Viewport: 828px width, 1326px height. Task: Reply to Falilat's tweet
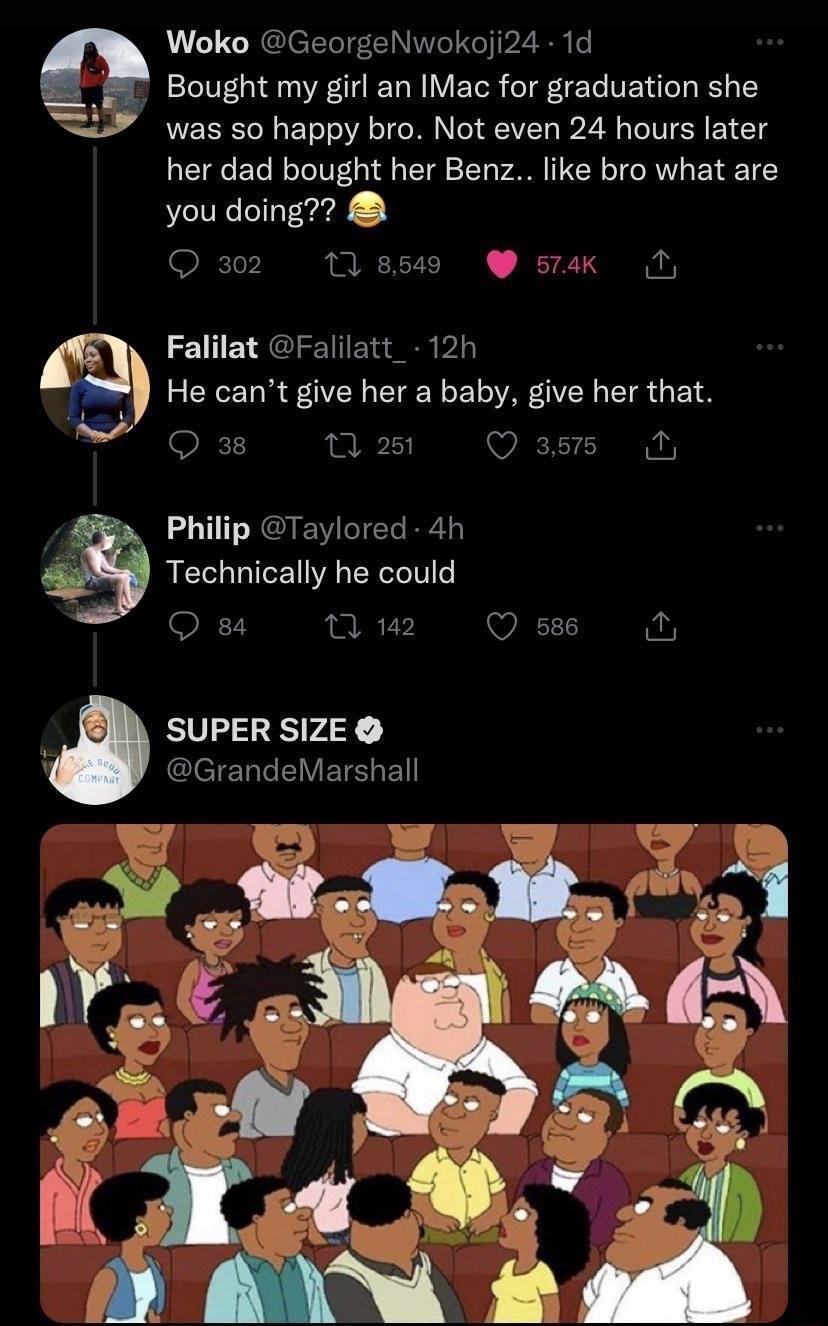[x=182, y=446]
